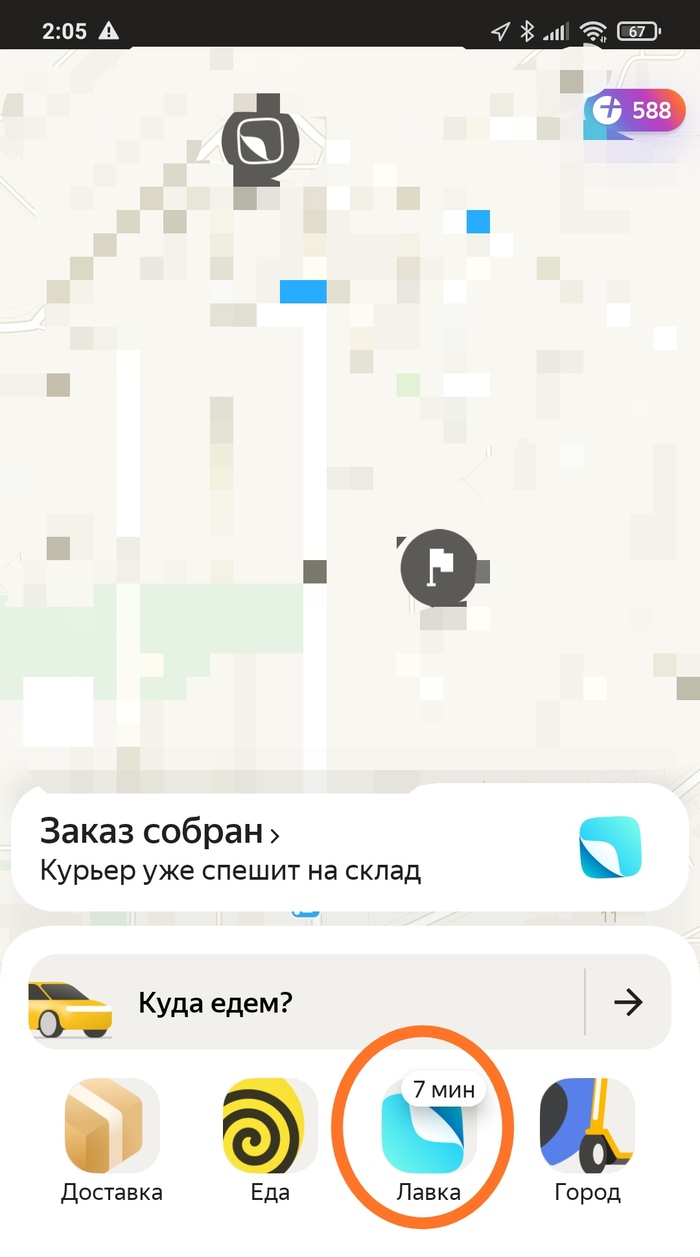Image resolution: width=700 pixels, height=1257 pixels.
Task: Open the Plus points badge showing 588
Action: (635, 111)
